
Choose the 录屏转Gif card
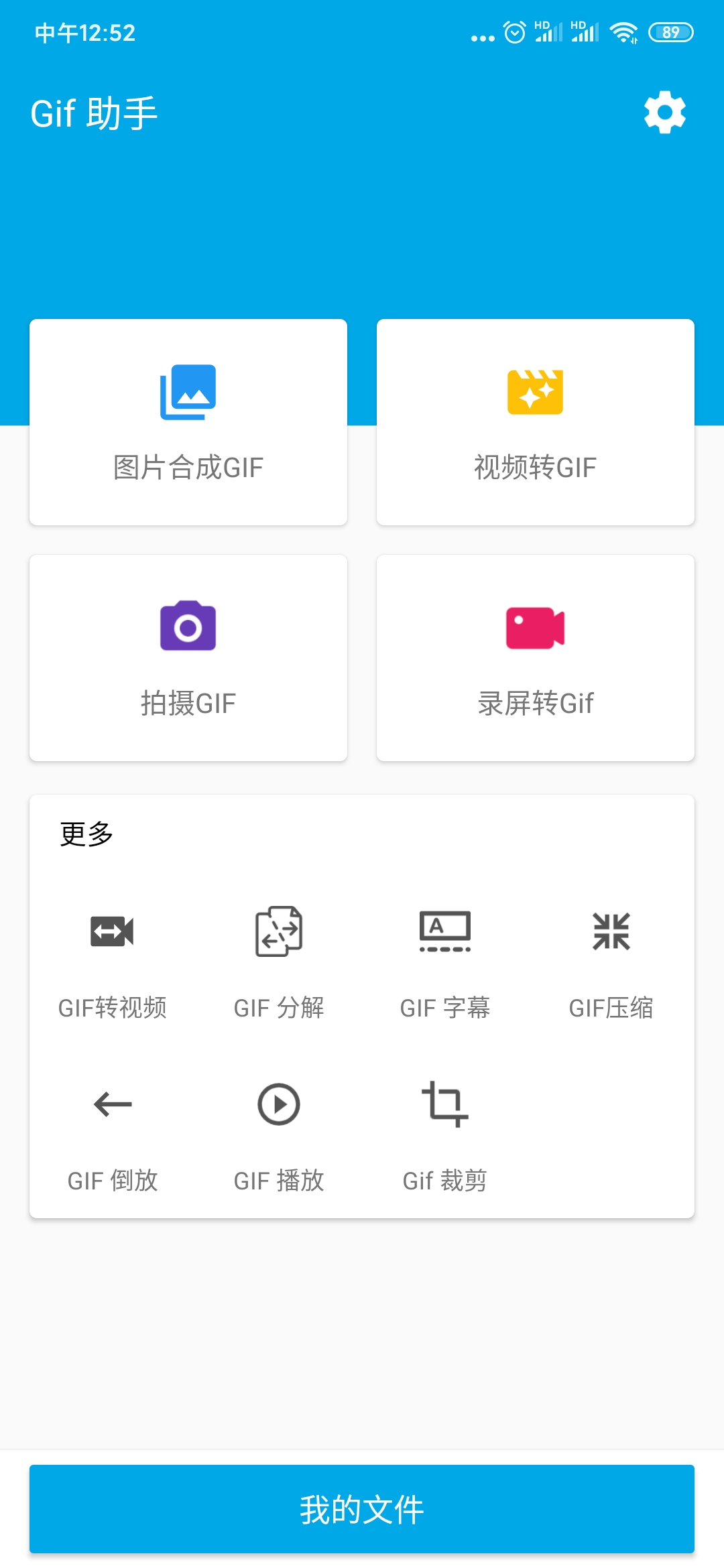[536, 657]
